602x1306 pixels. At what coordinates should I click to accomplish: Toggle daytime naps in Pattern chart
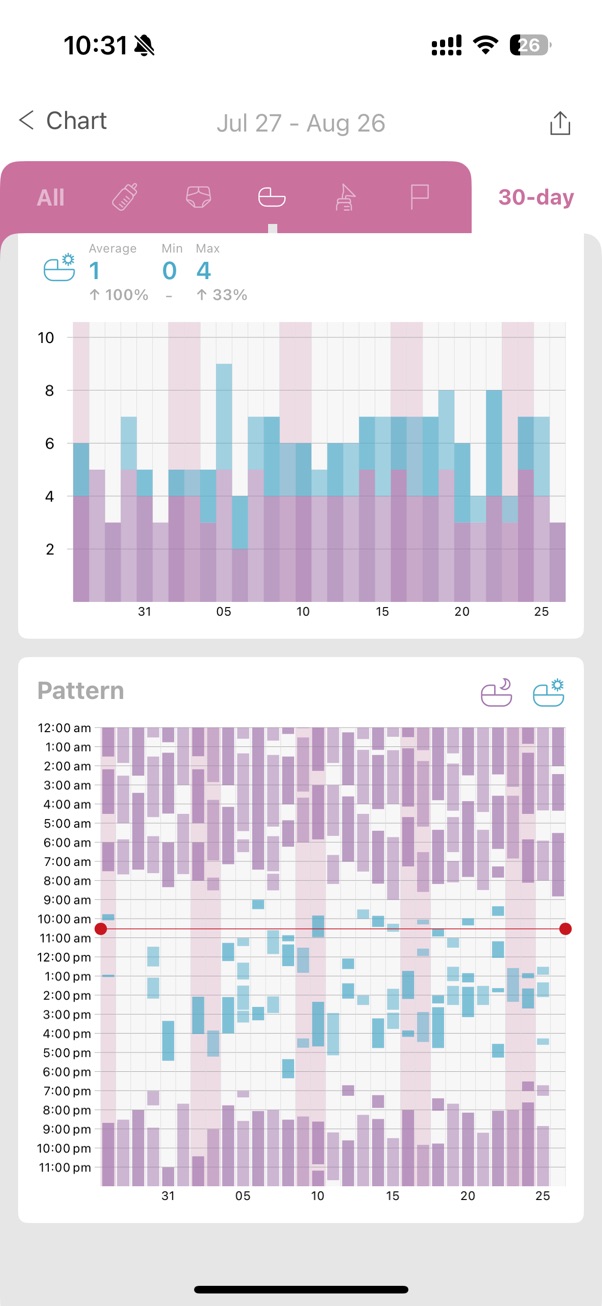tap(549, 691)
